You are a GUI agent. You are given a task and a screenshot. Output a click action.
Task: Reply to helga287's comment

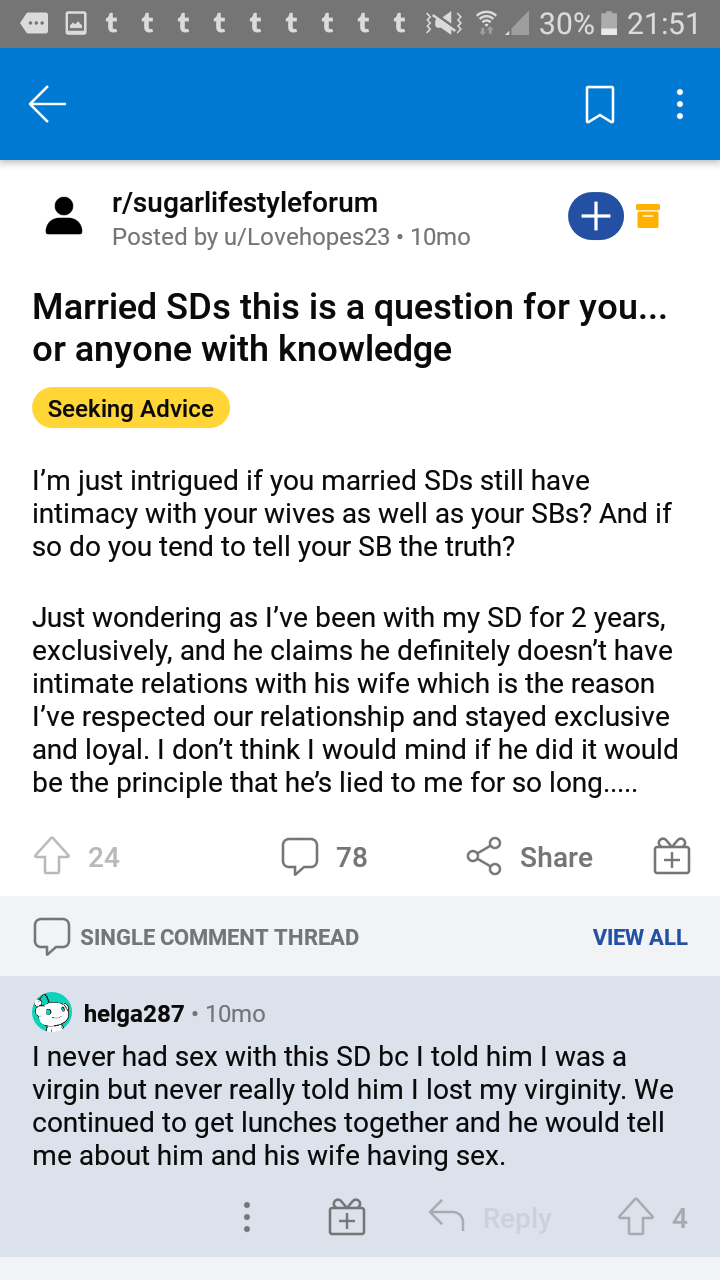click(490, 1218)
